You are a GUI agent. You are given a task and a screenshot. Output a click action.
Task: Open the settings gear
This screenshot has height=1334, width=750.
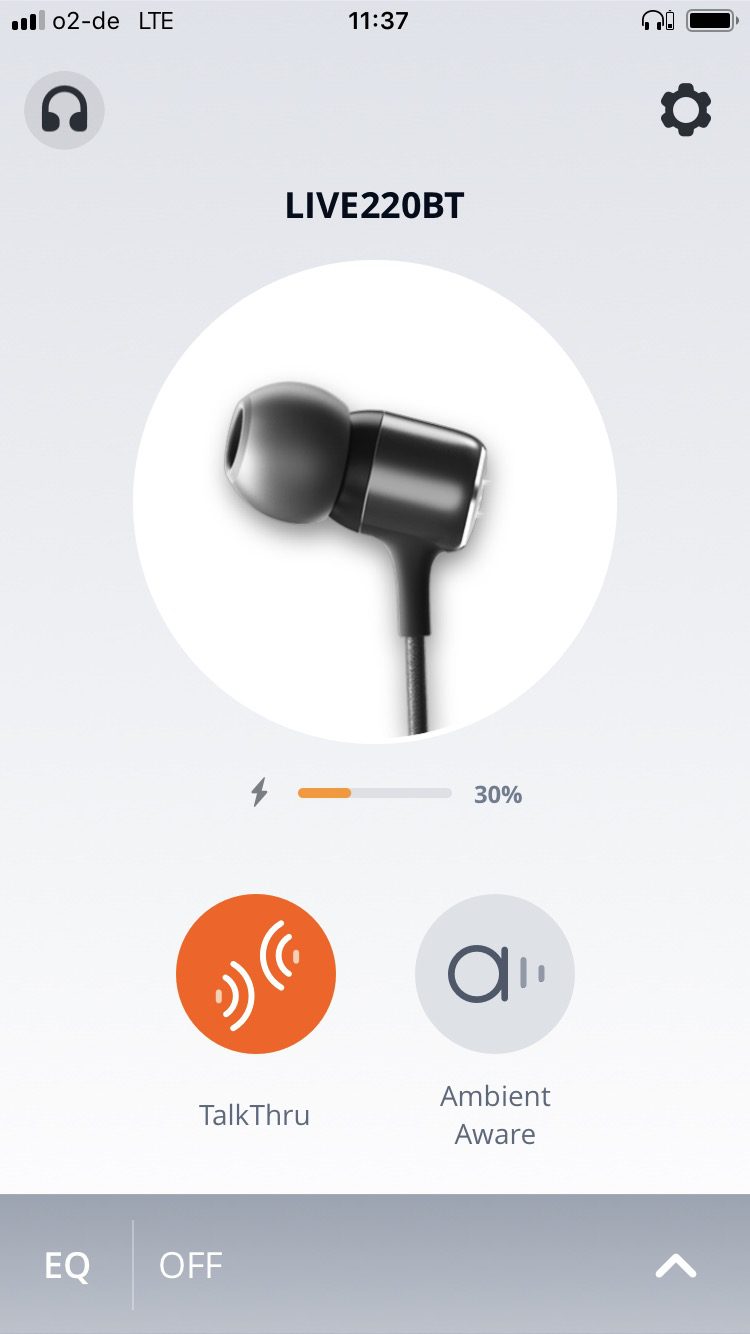point(686,110)
